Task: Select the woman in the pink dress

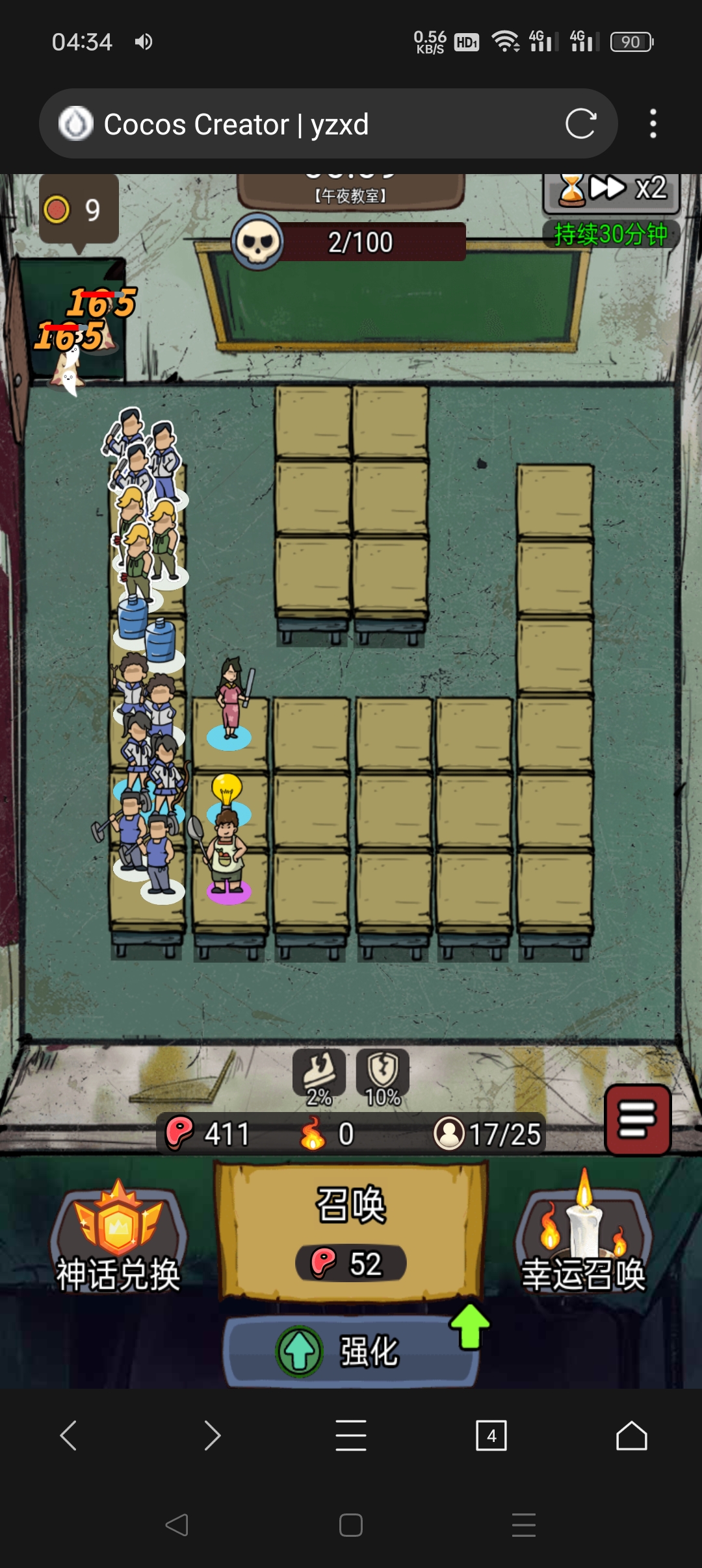Action: pos(231,702)
